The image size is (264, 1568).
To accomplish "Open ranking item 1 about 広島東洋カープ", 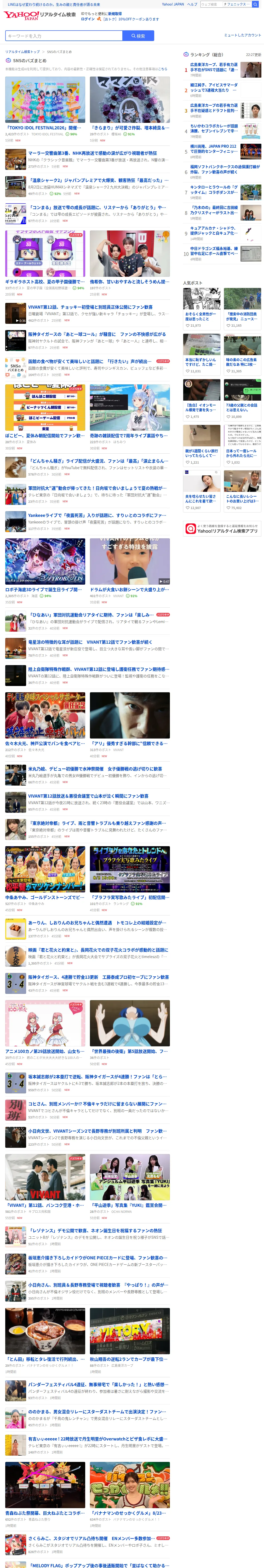I will (x=222, y=70).
